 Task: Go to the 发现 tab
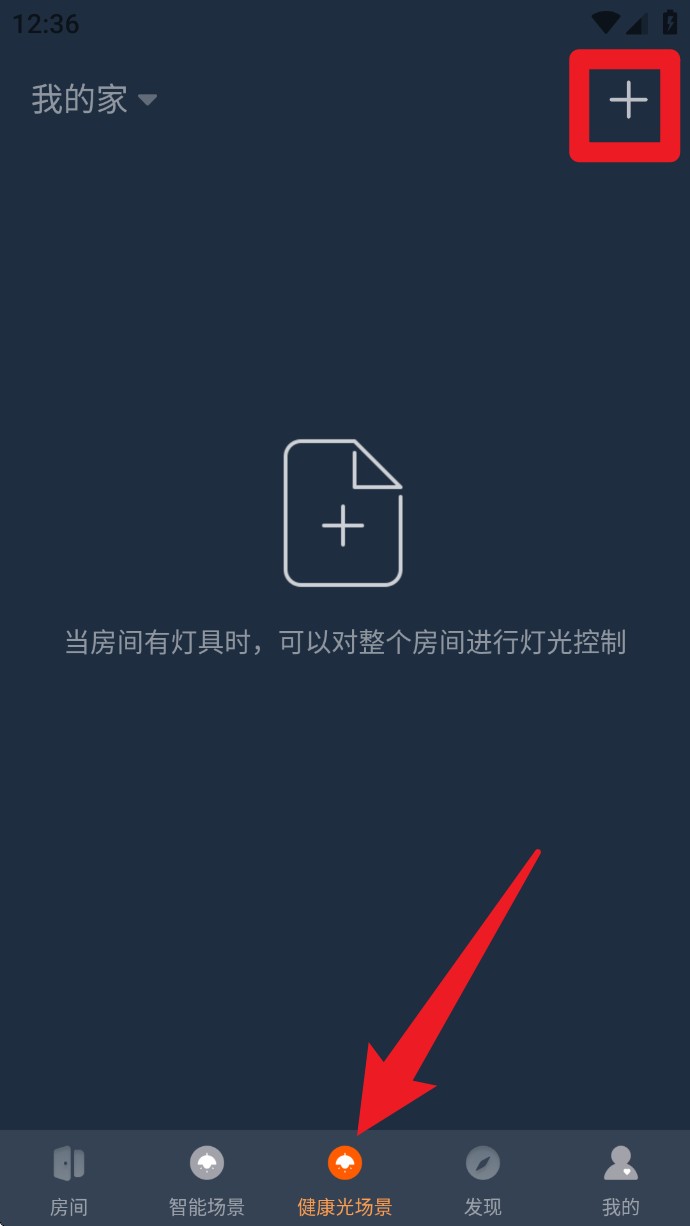(x=483, y=1178)
